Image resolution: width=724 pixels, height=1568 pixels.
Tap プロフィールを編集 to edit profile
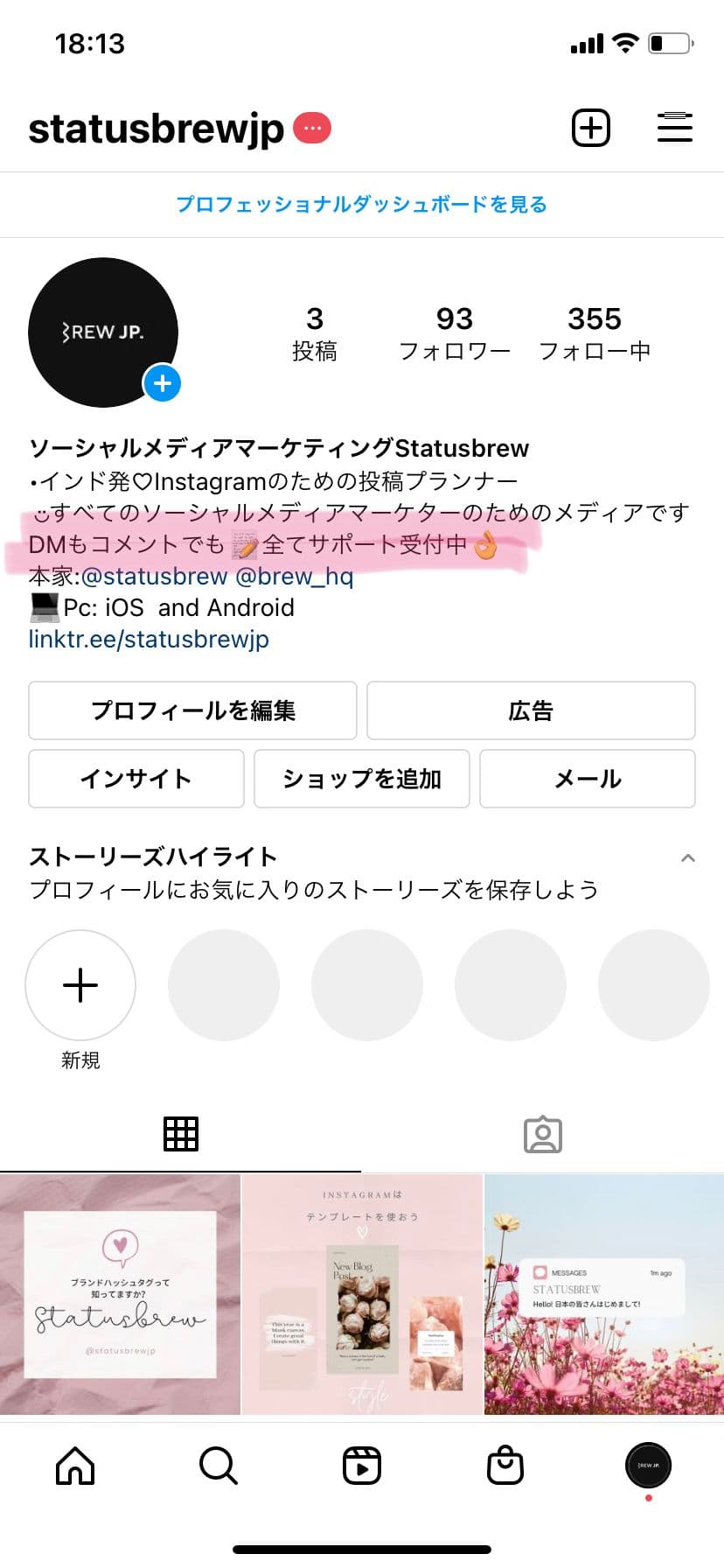pyautogui.click(x=192, y=710)
